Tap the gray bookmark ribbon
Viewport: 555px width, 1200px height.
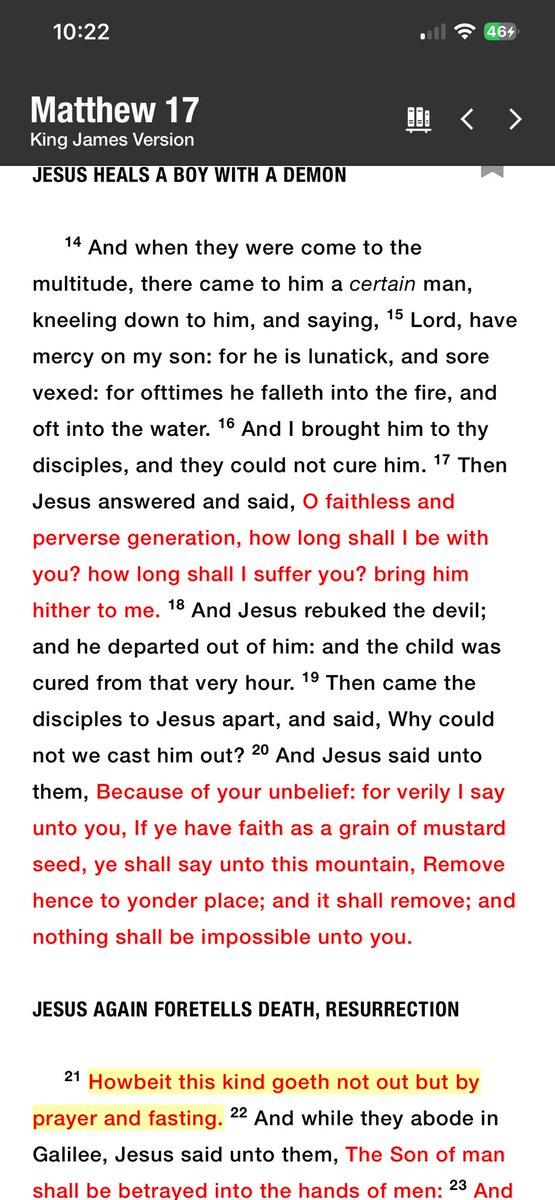(x=491, y=172)
